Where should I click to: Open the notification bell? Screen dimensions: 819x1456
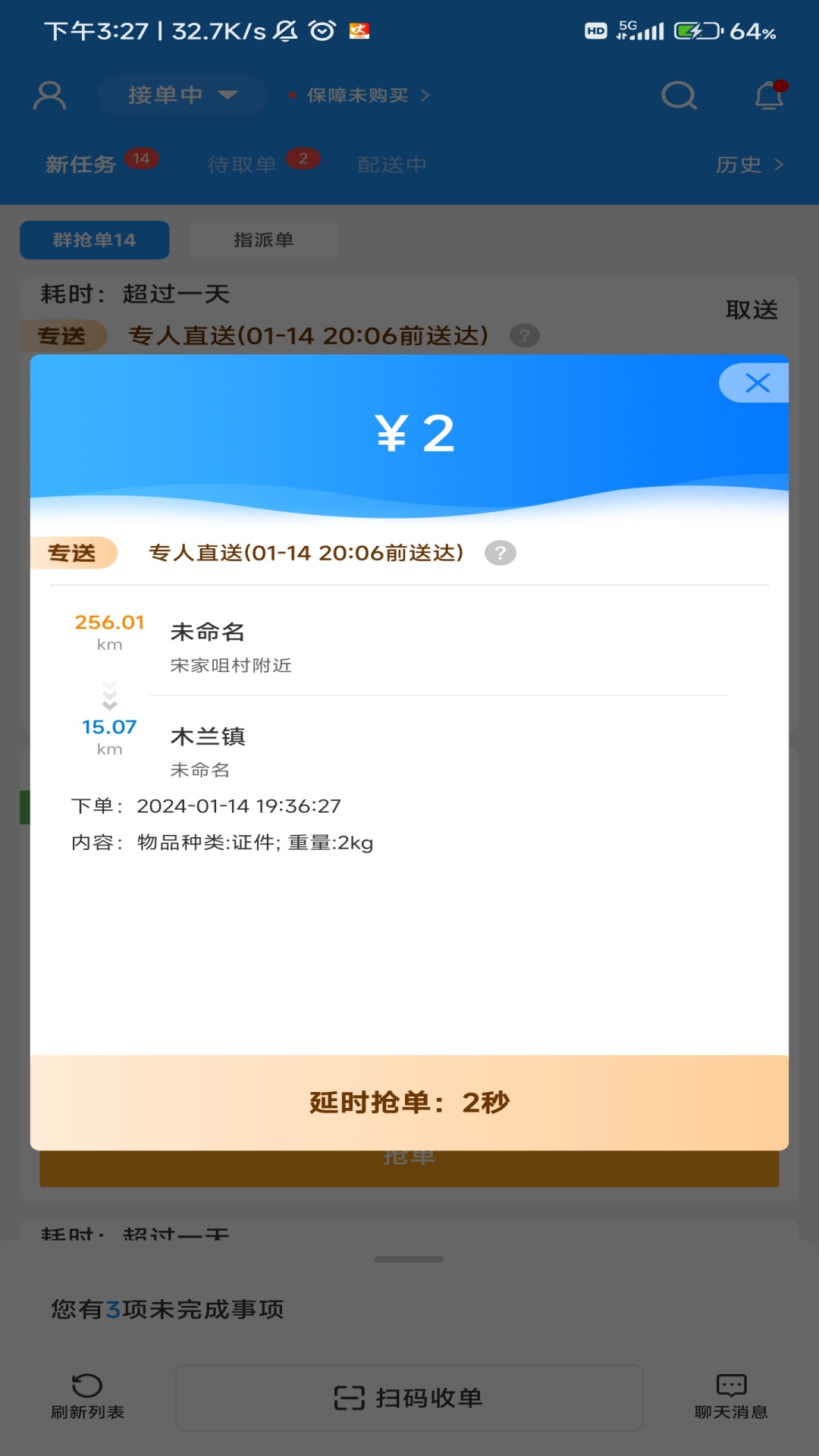click(x=769, y=95)
